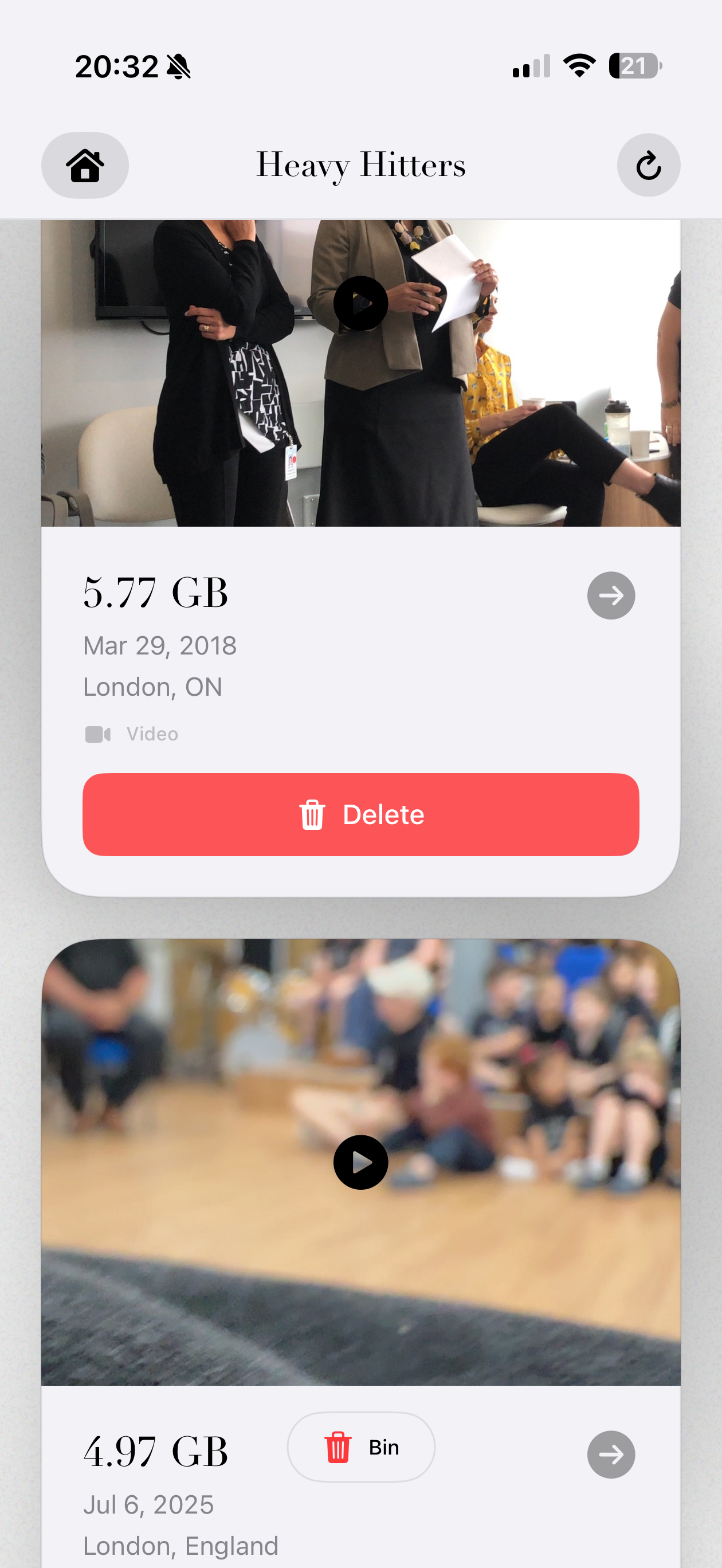This screenshot has width=722, height=1568.
Task: Play the 4.97 GB video
Action: pos(360,1162)
